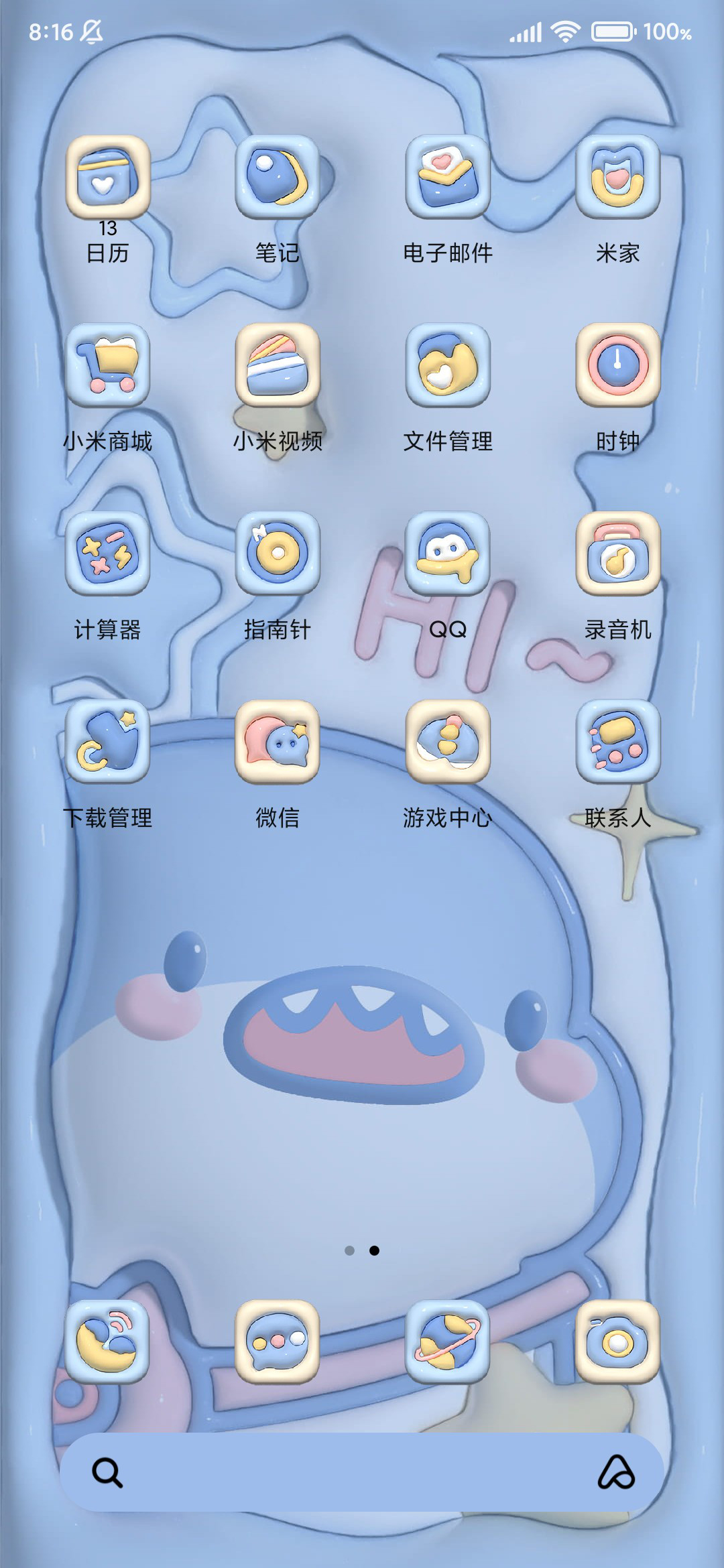The image size is (724, 1568).
Task: Tap the home screen search bar
Action: tap(362, 1472)
